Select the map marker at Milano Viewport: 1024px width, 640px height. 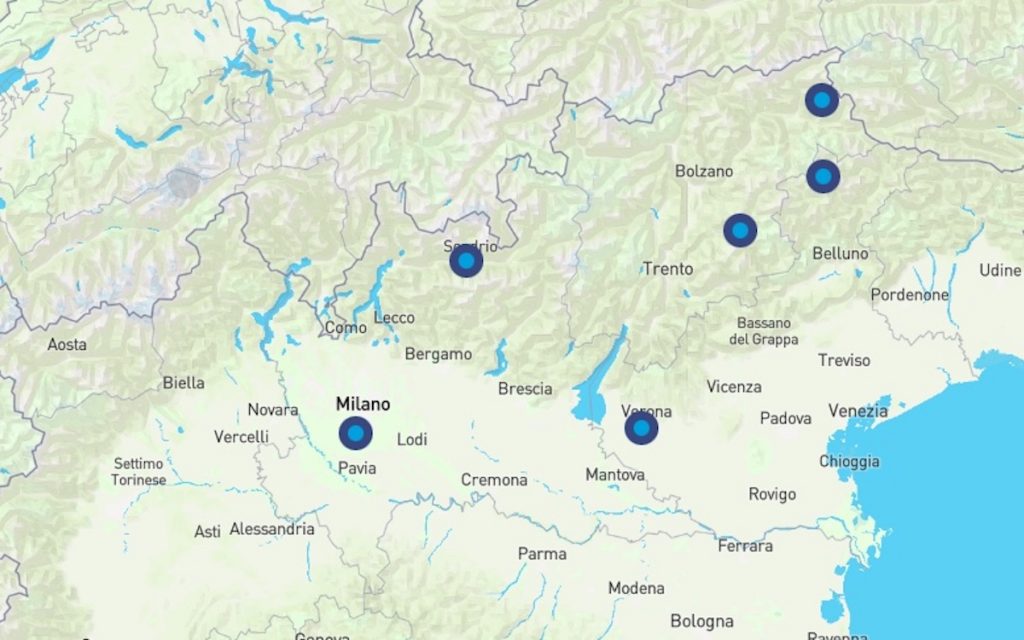(355, 434)
